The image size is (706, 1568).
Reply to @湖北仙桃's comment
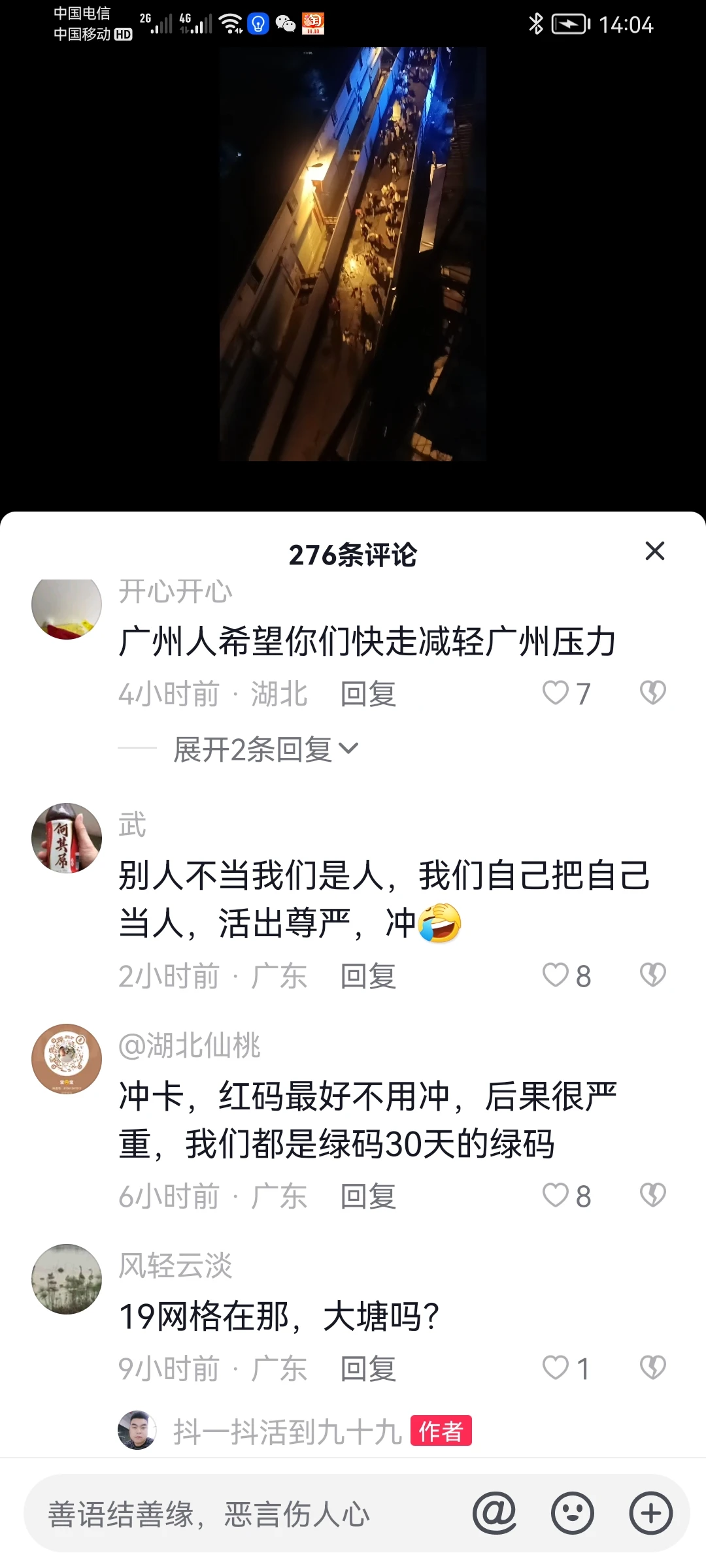368,1196
